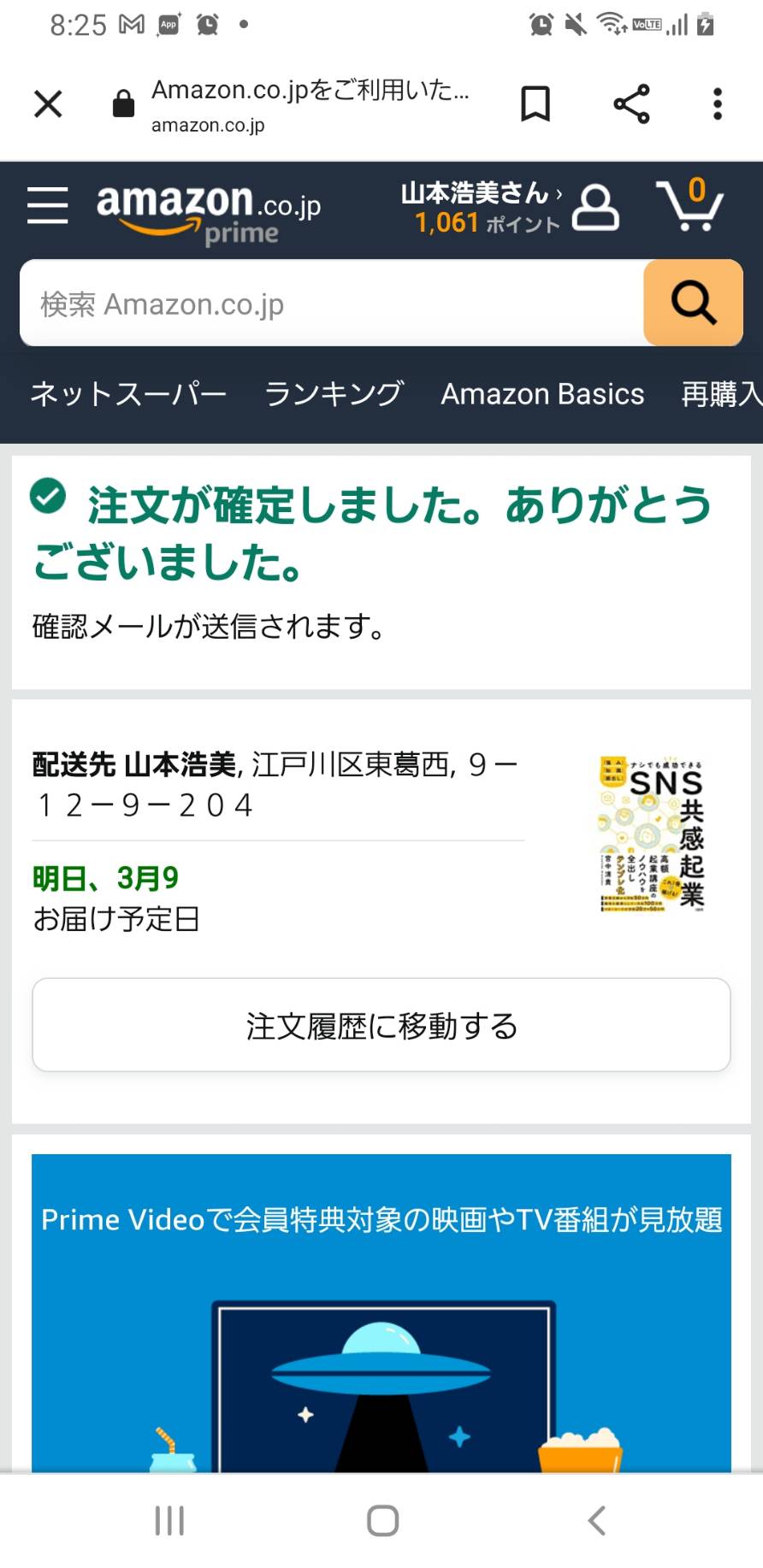Viewport: 763px width, 1568px height.
Task: Open 再購入 tab
Action: 721,394
